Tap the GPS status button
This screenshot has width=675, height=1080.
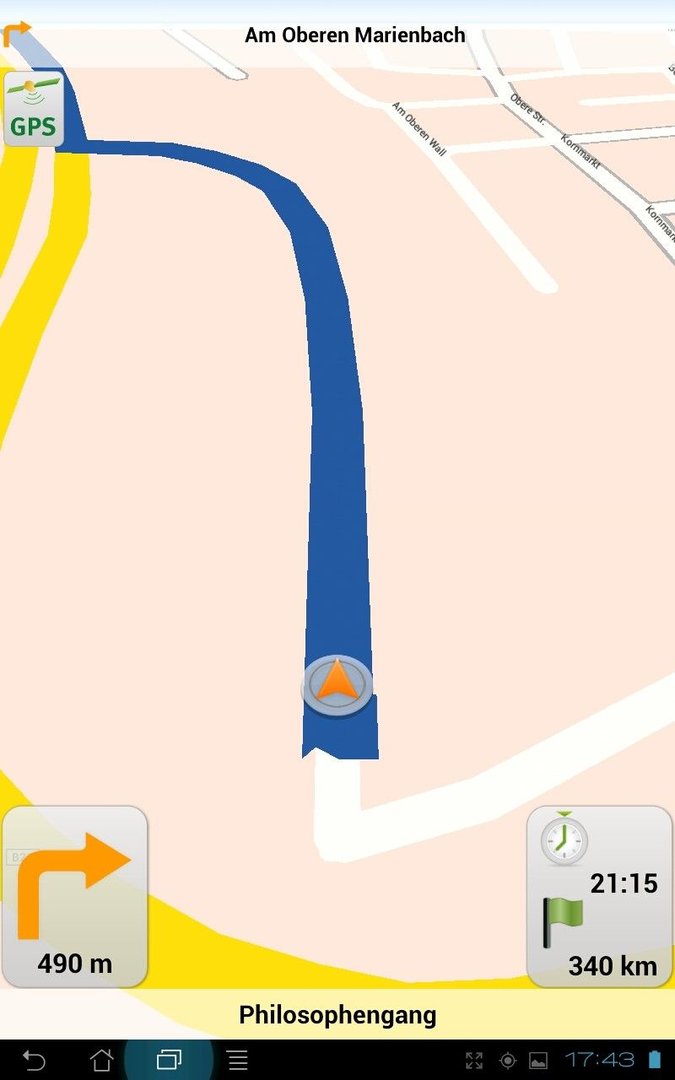point(34,110)
